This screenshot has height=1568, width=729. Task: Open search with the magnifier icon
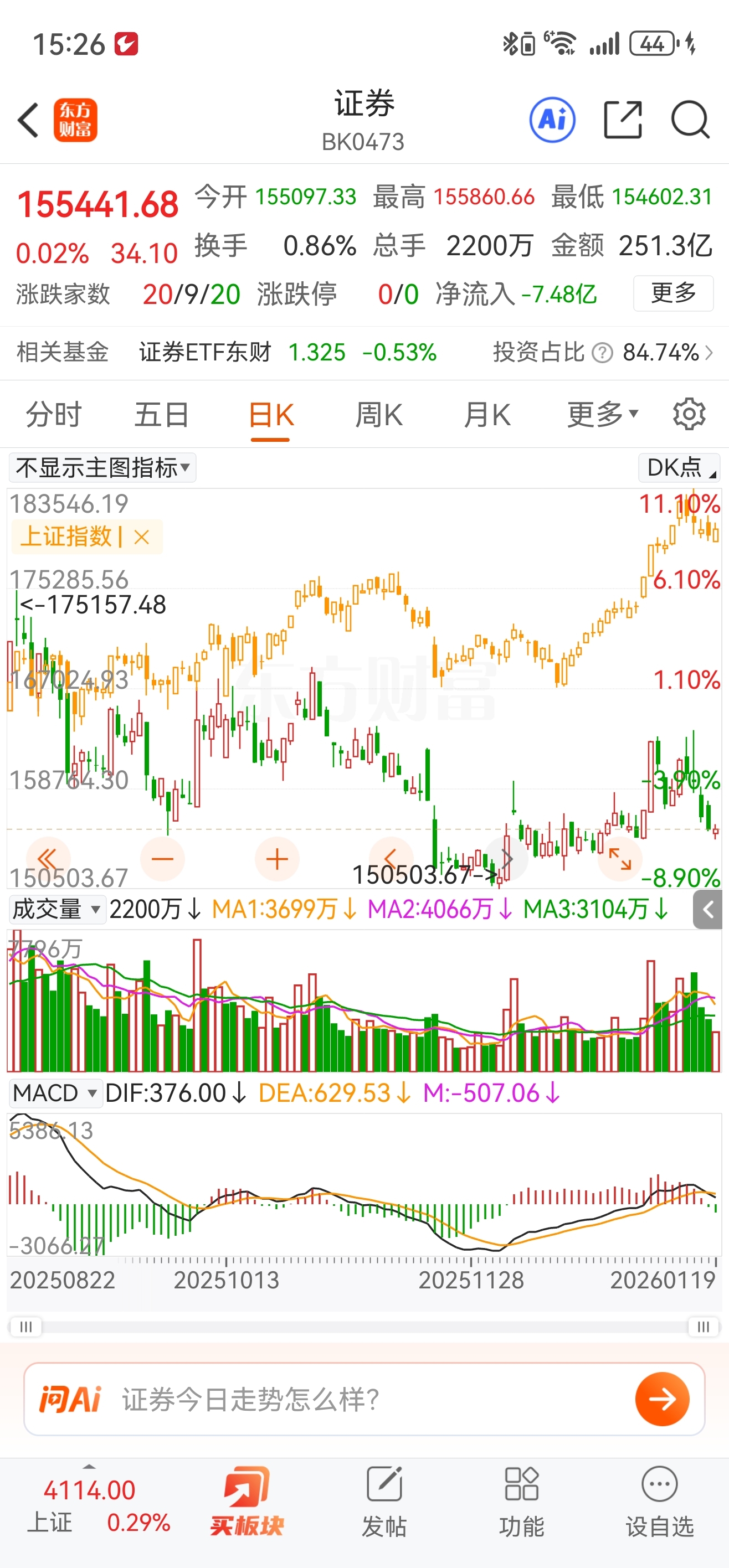pyautogui.click(x=690, y=120)
